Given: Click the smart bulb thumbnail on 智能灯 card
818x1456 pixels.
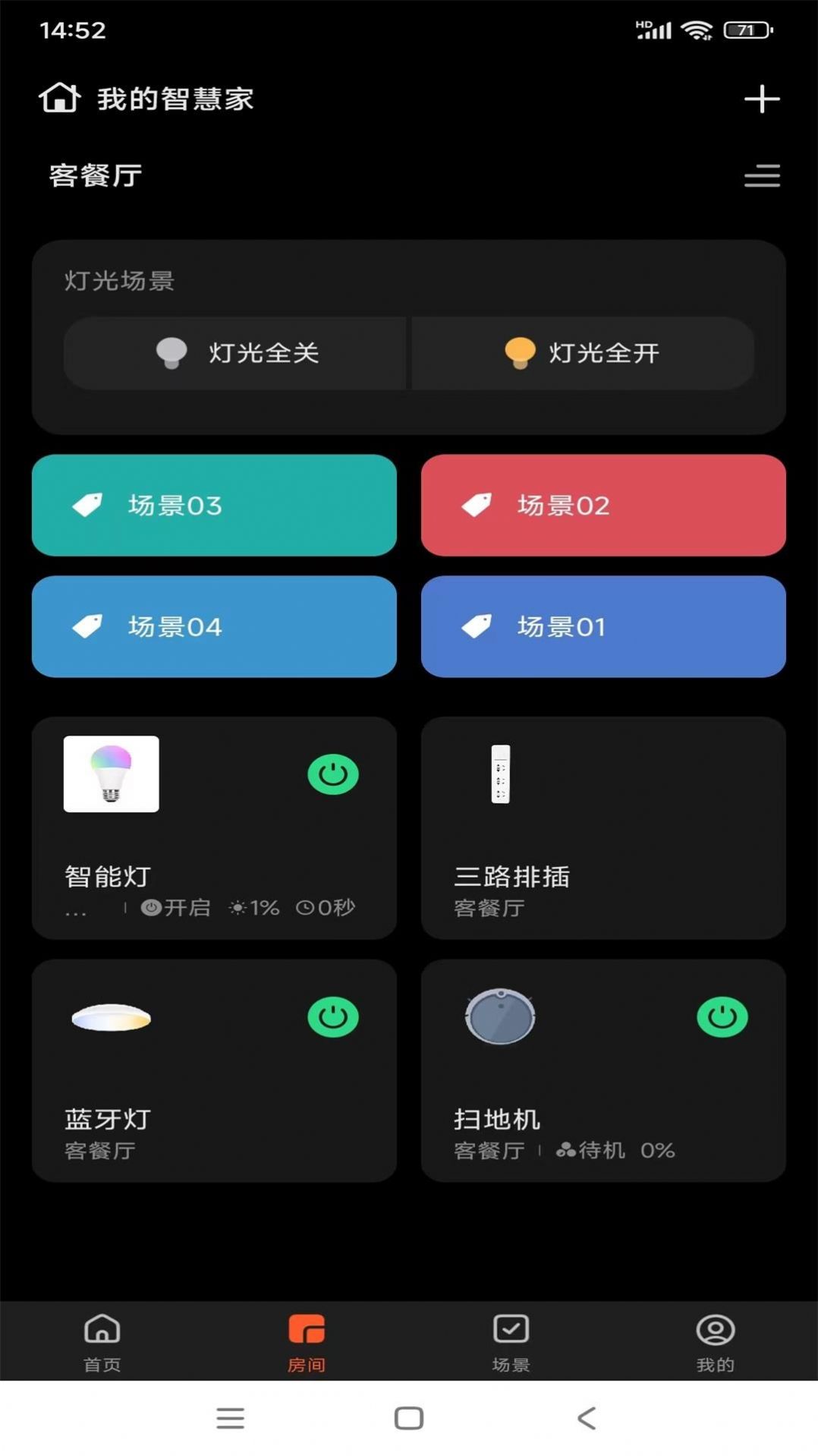Looking at the screenshot, I should 111,774.
